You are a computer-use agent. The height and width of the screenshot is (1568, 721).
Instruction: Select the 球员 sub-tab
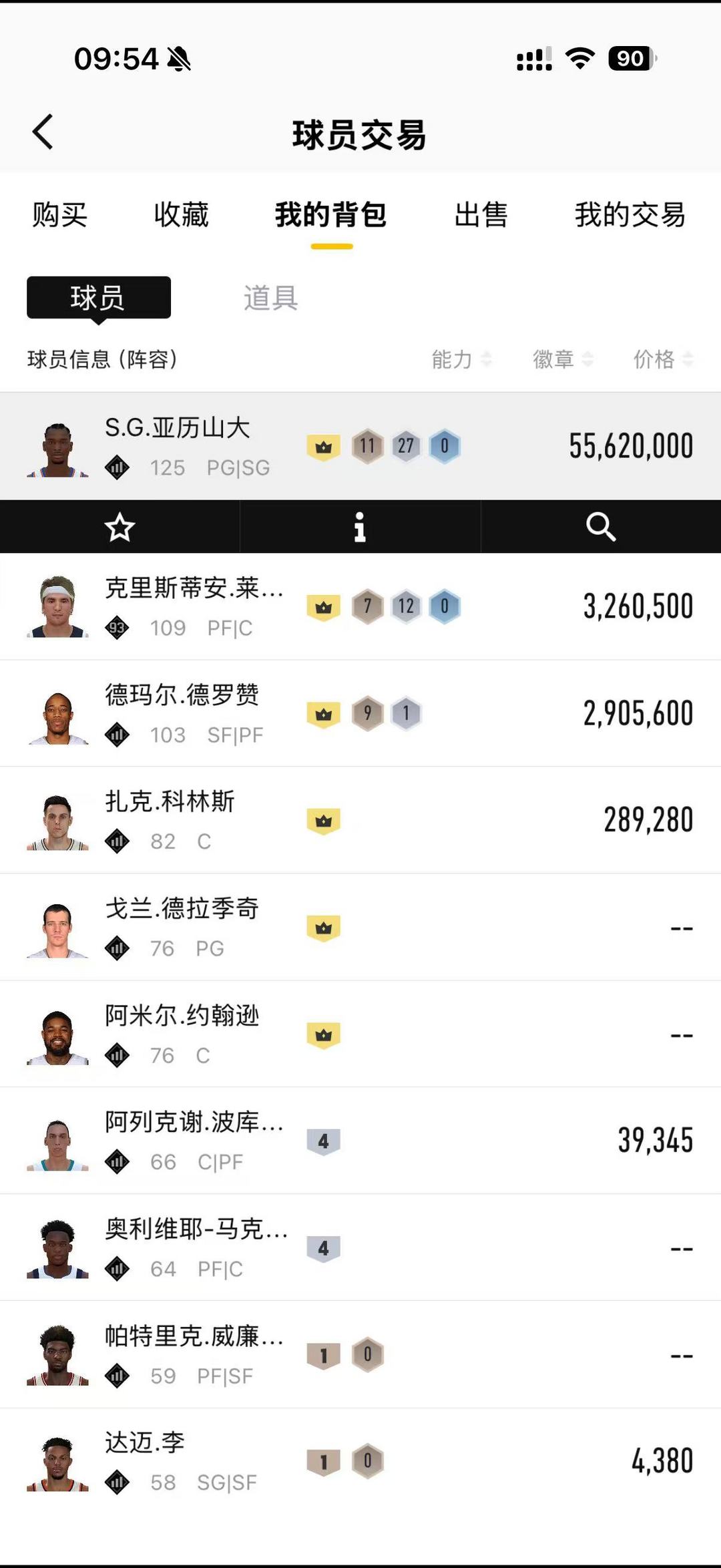(x=98, y=298)
